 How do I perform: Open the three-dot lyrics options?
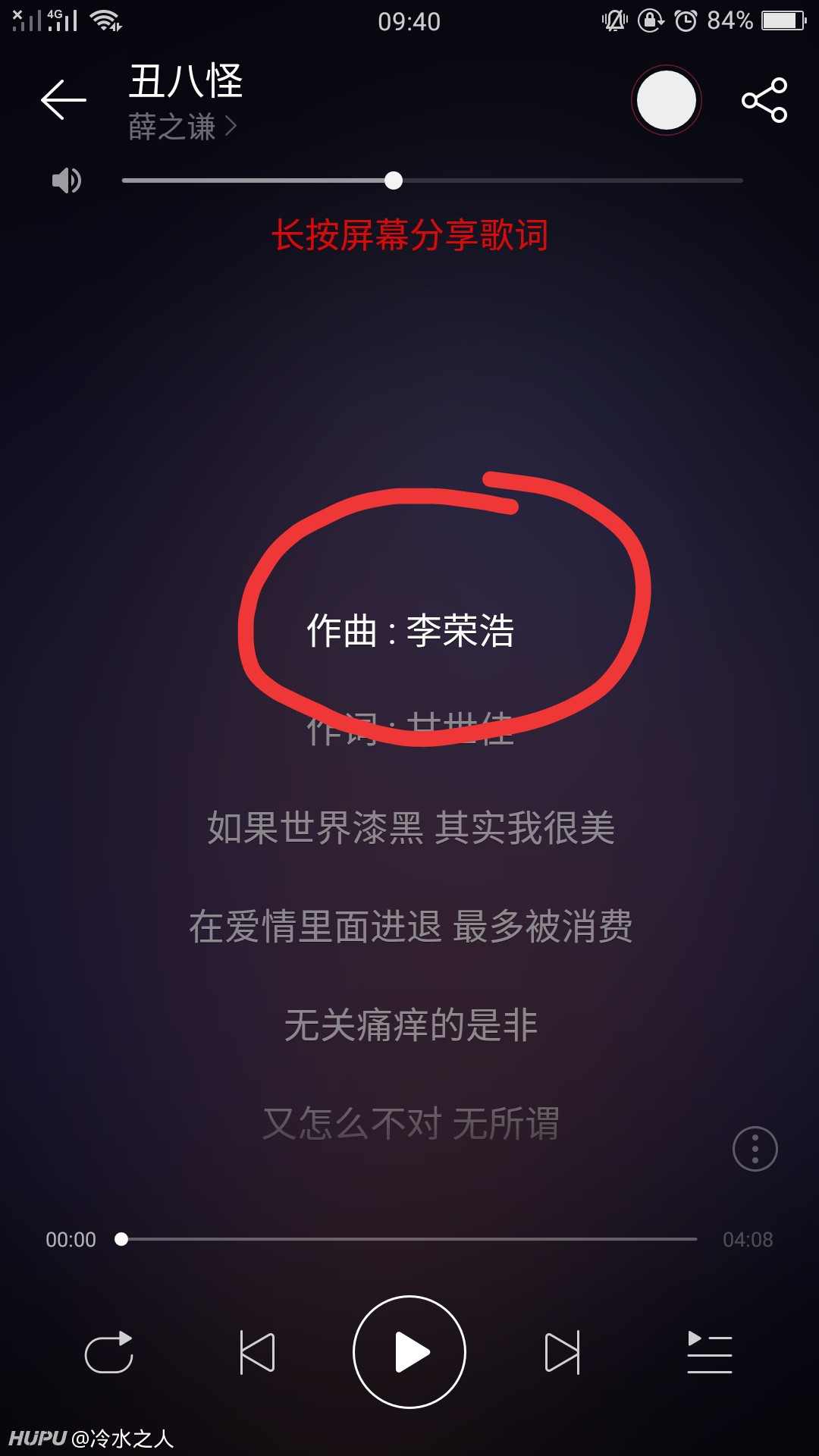[x=755, y=1149]
